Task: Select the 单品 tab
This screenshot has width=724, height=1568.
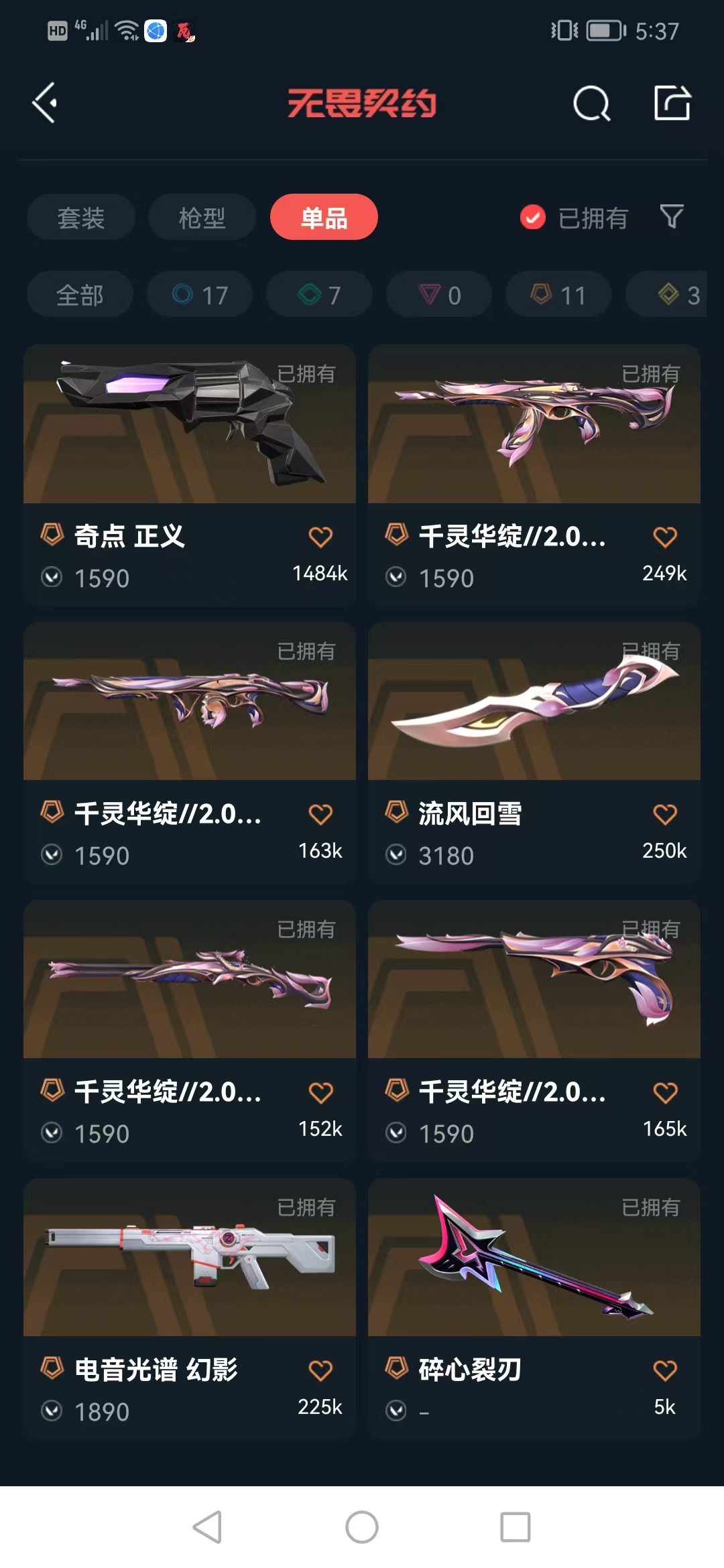Action: pyautogui.click(x=324, y=218)
